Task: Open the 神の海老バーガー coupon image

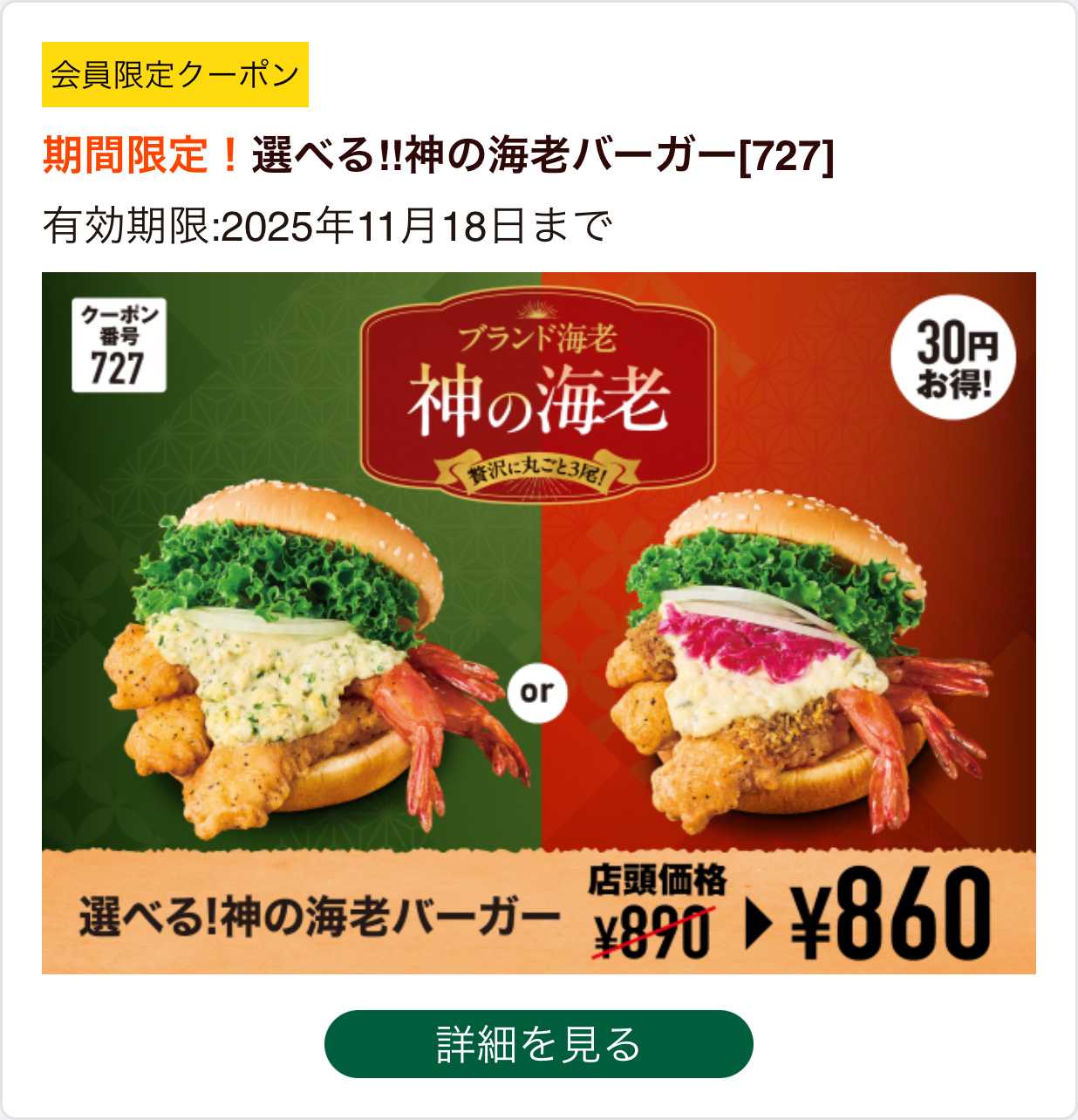Action: click(538, 622)
